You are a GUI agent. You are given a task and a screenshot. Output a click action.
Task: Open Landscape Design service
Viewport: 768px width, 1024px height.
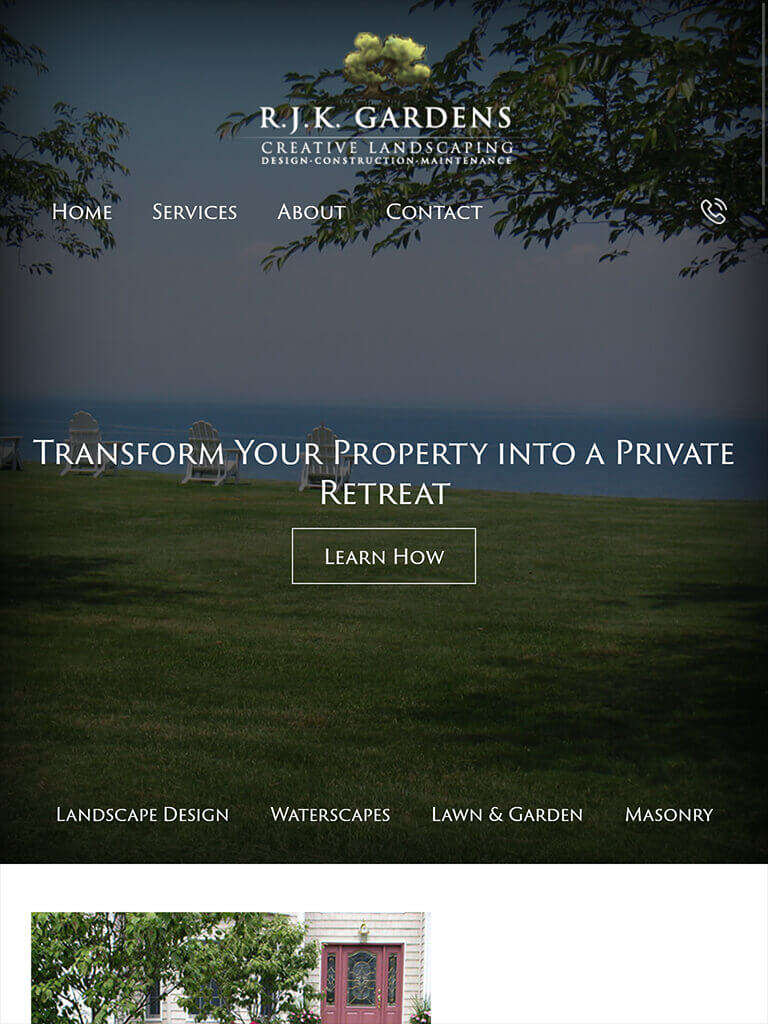[142, 815]
